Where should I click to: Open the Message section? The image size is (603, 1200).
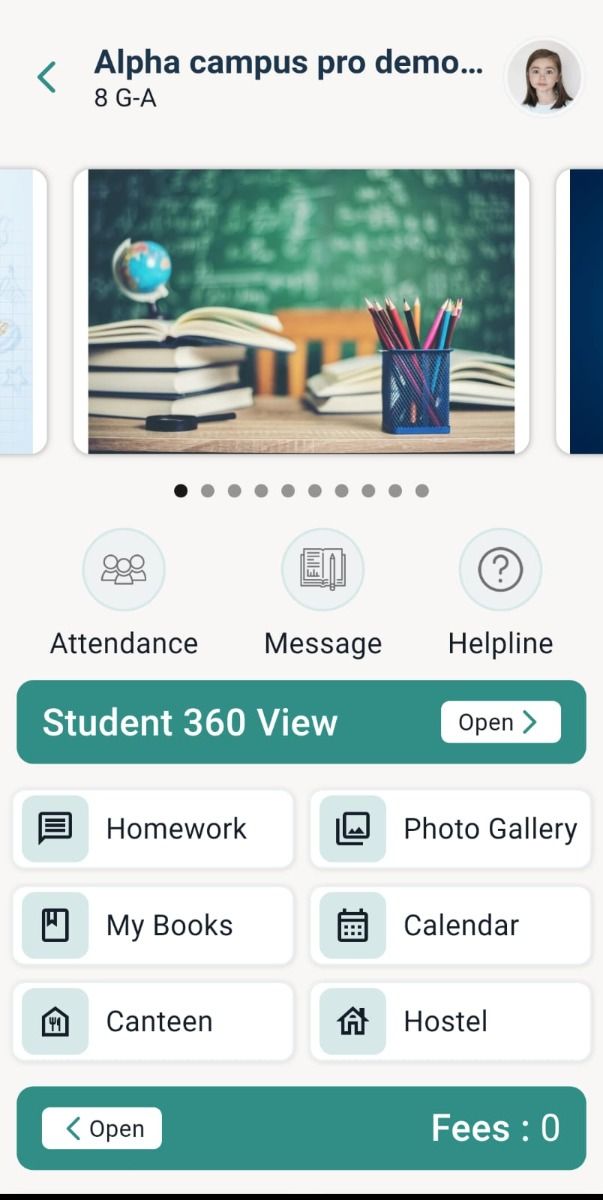pos(322,570)
